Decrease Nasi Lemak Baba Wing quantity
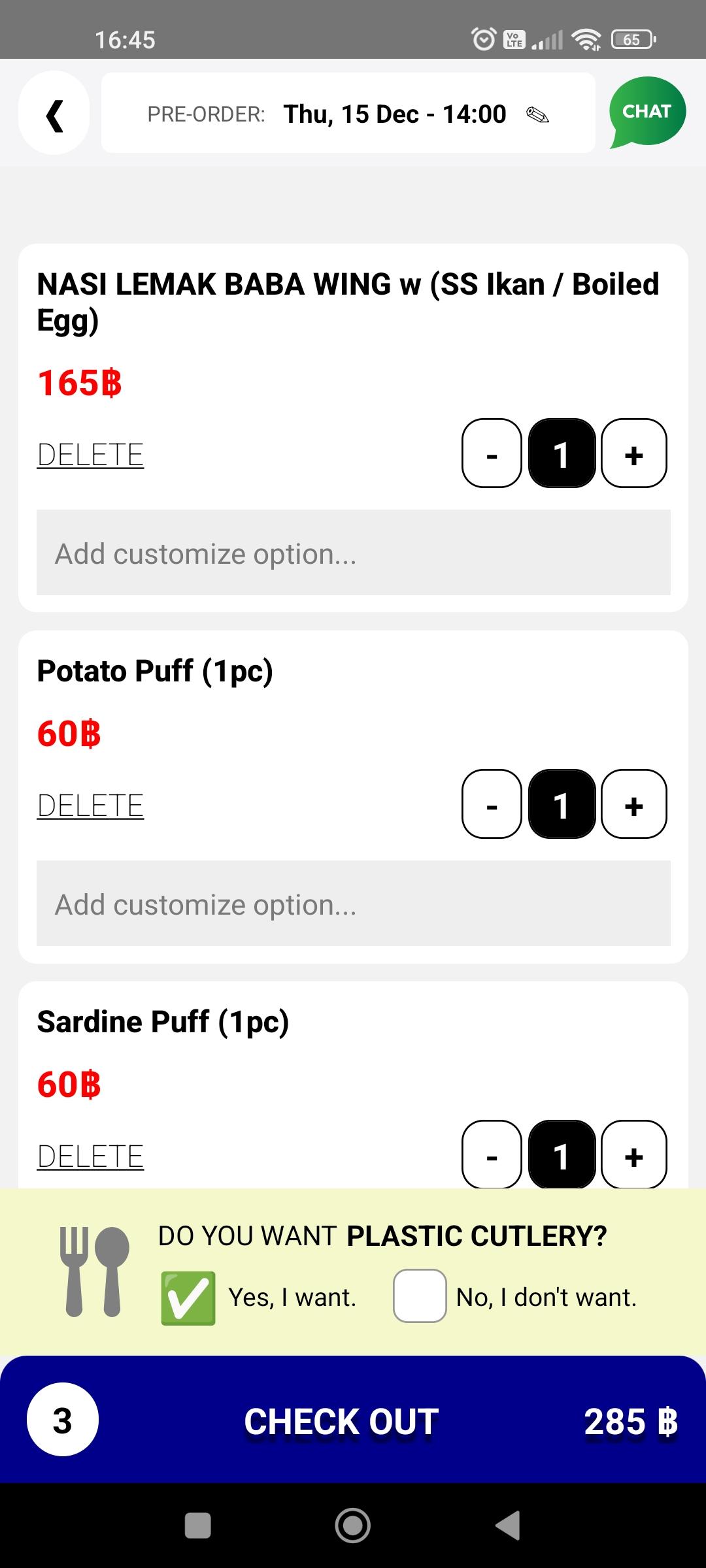706x1568 pixels. [x=492, y=453]
